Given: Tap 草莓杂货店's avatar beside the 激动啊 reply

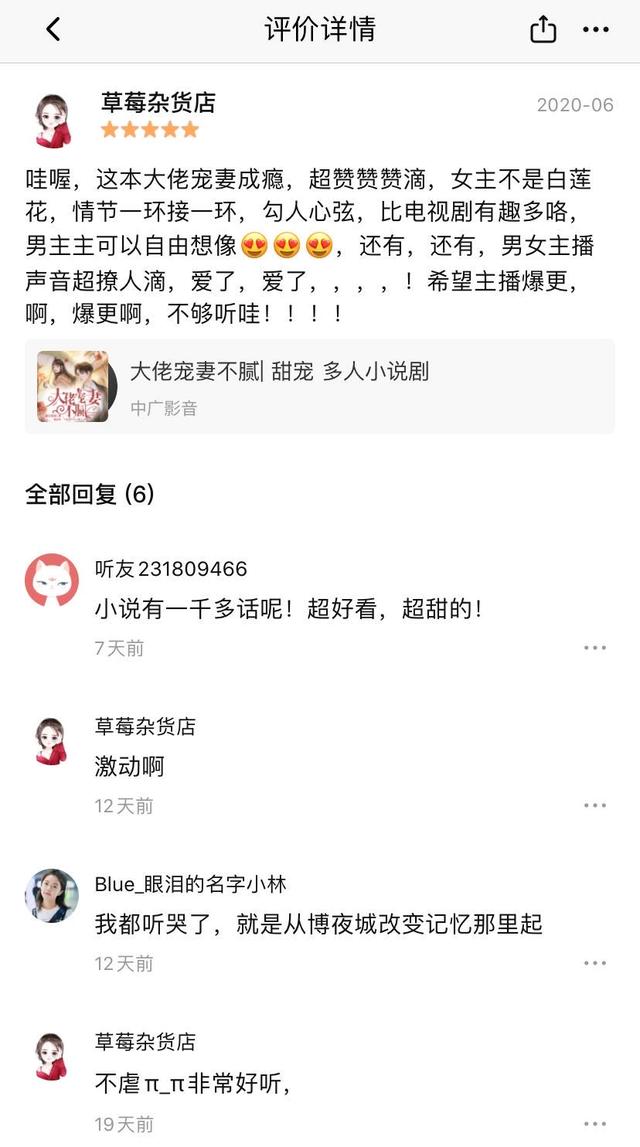Looking at the screenshot, I should tap(52, 740).
